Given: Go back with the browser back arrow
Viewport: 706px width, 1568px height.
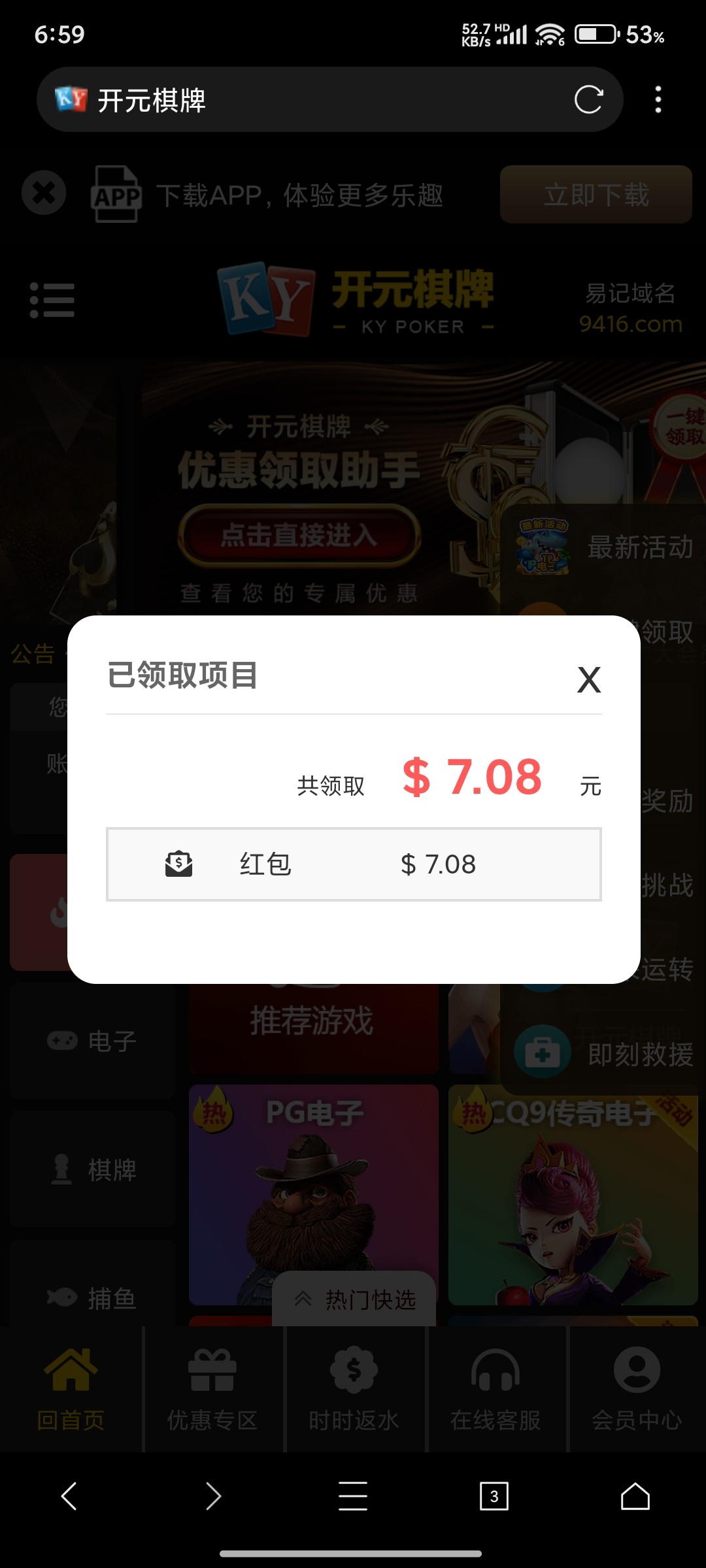Looking at the screenshot, I should 69,1496.
